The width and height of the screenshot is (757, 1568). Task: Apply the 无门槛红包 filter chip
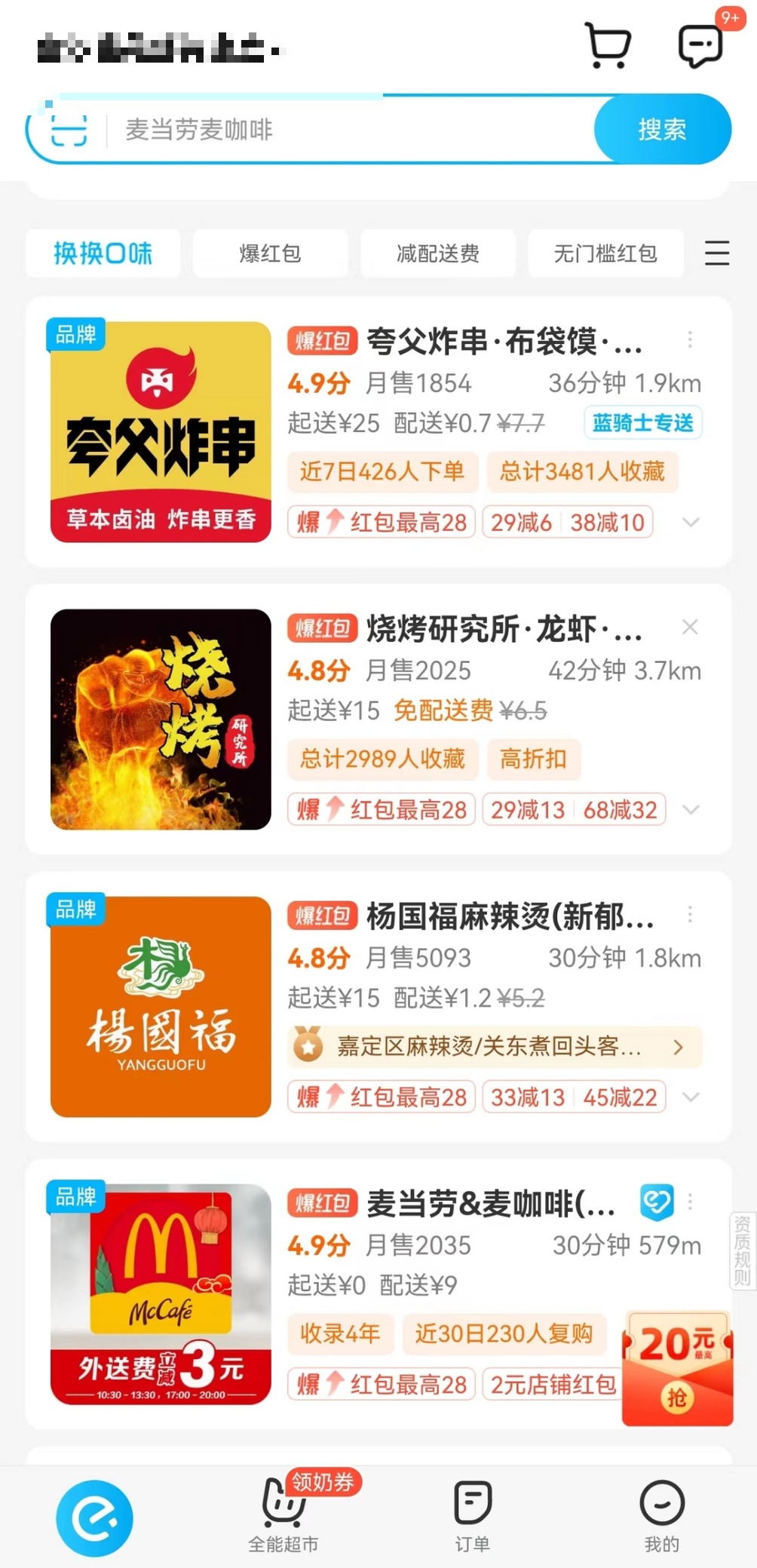pos(605,253)
